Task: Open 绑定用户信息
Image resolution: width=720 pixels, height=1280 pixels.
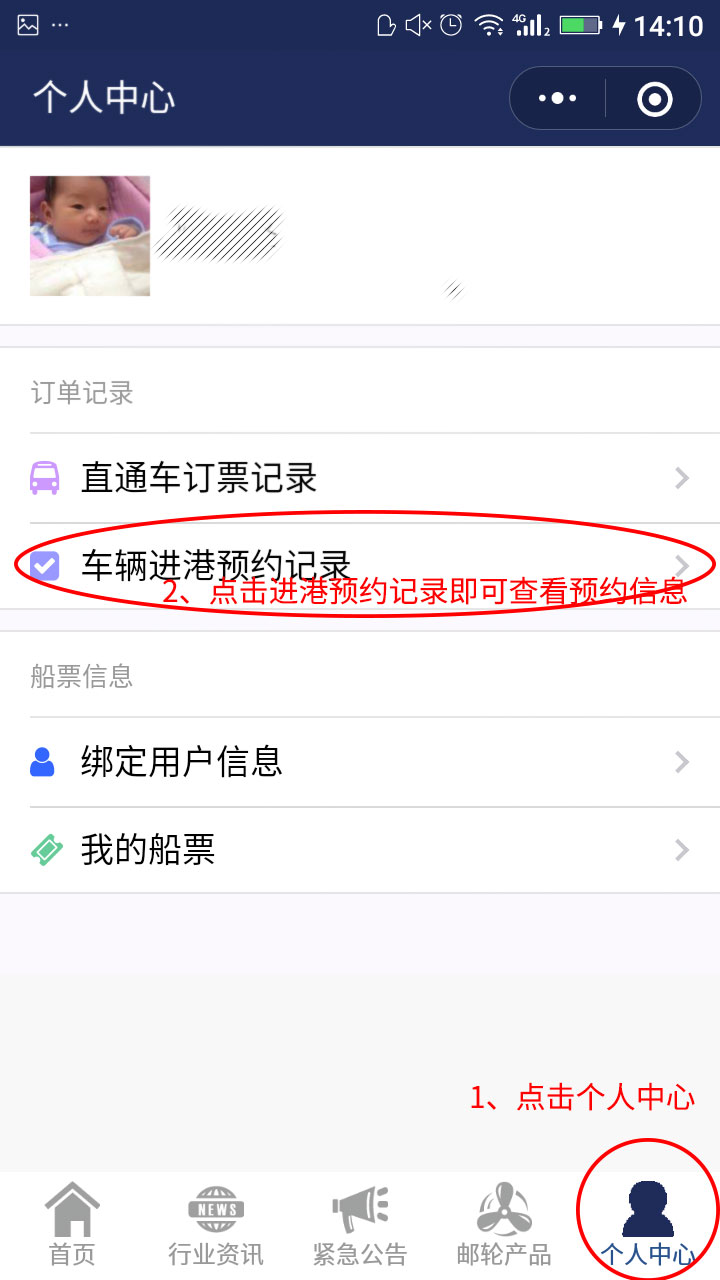Action: point(360,762)
